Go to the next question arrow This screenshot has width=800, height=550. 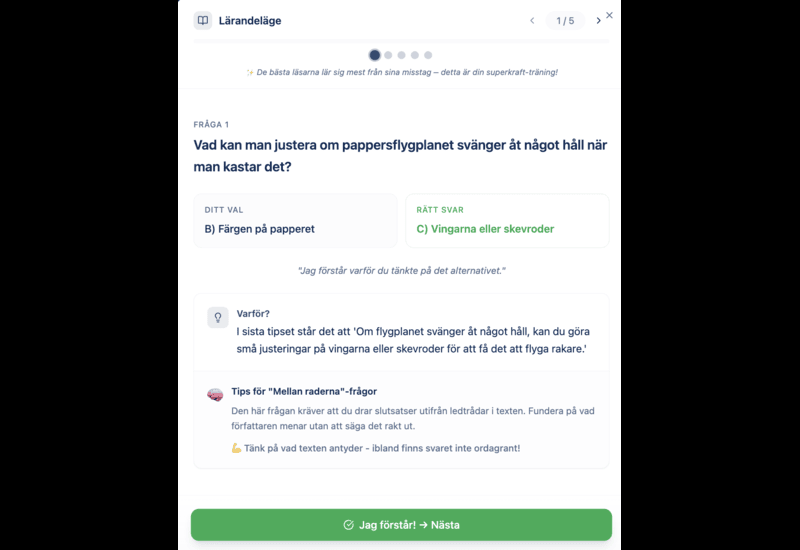[598, 20]
